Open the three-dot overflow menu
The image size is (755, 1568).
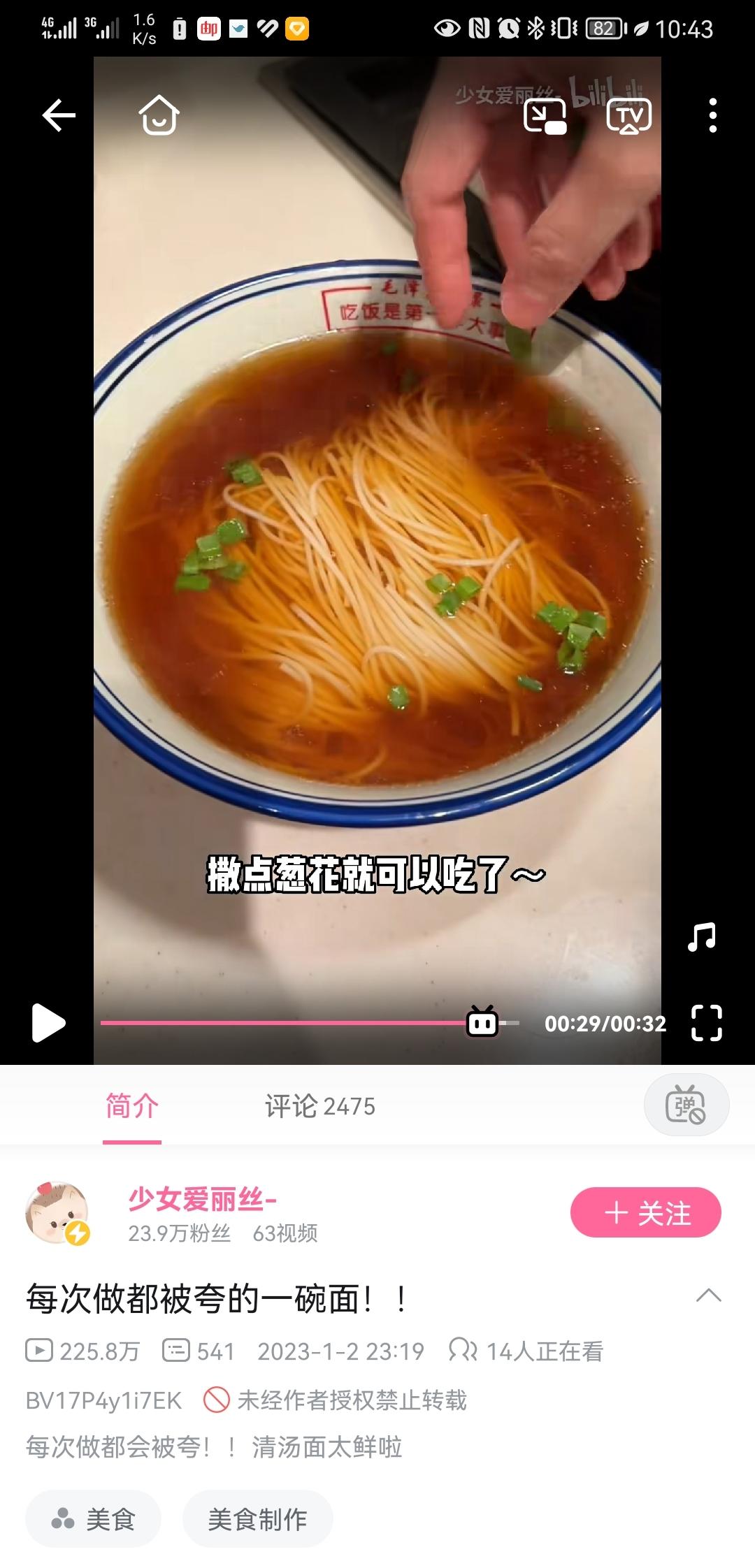click(x=712, y=115)
